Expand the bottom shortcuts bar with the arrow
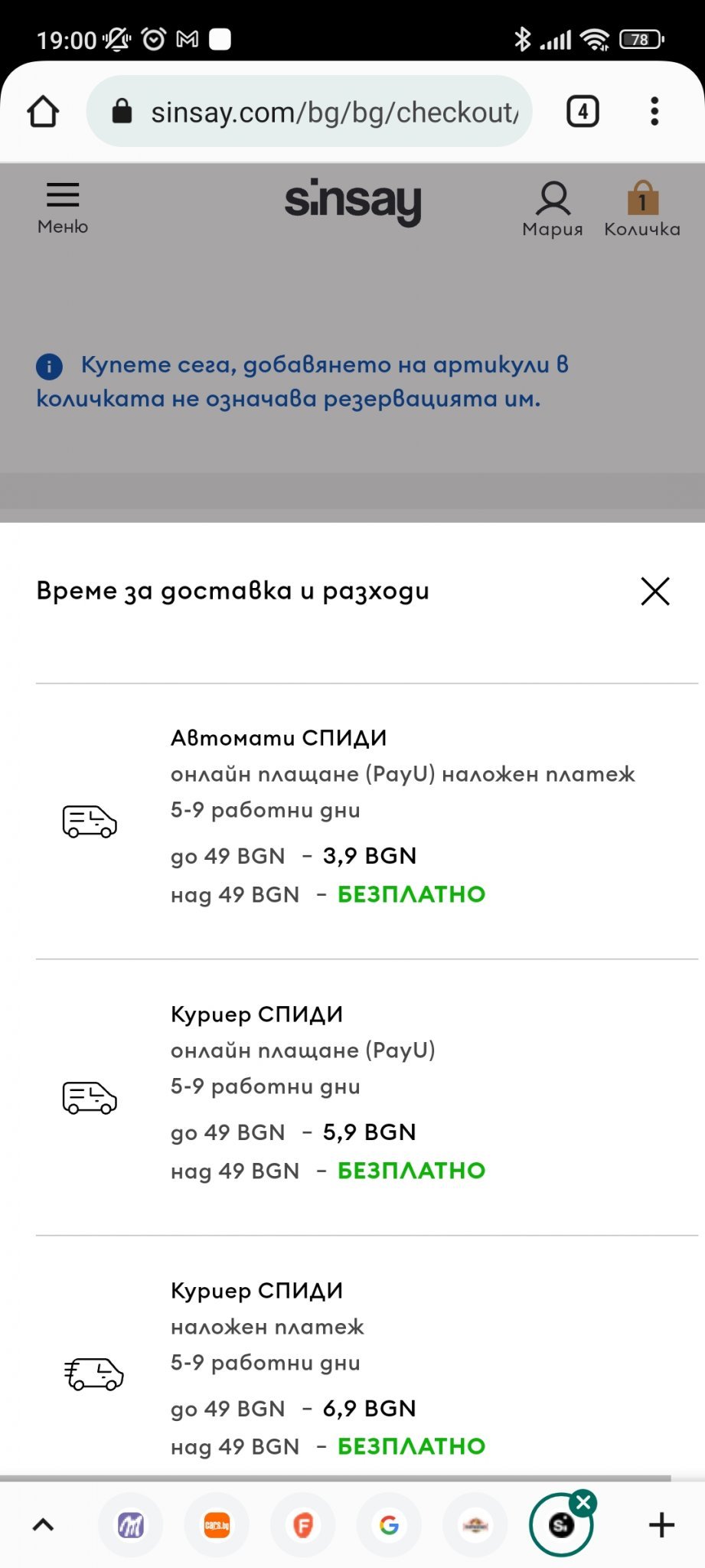The height and width of the screenshot is (1568, 705). 43,1525
